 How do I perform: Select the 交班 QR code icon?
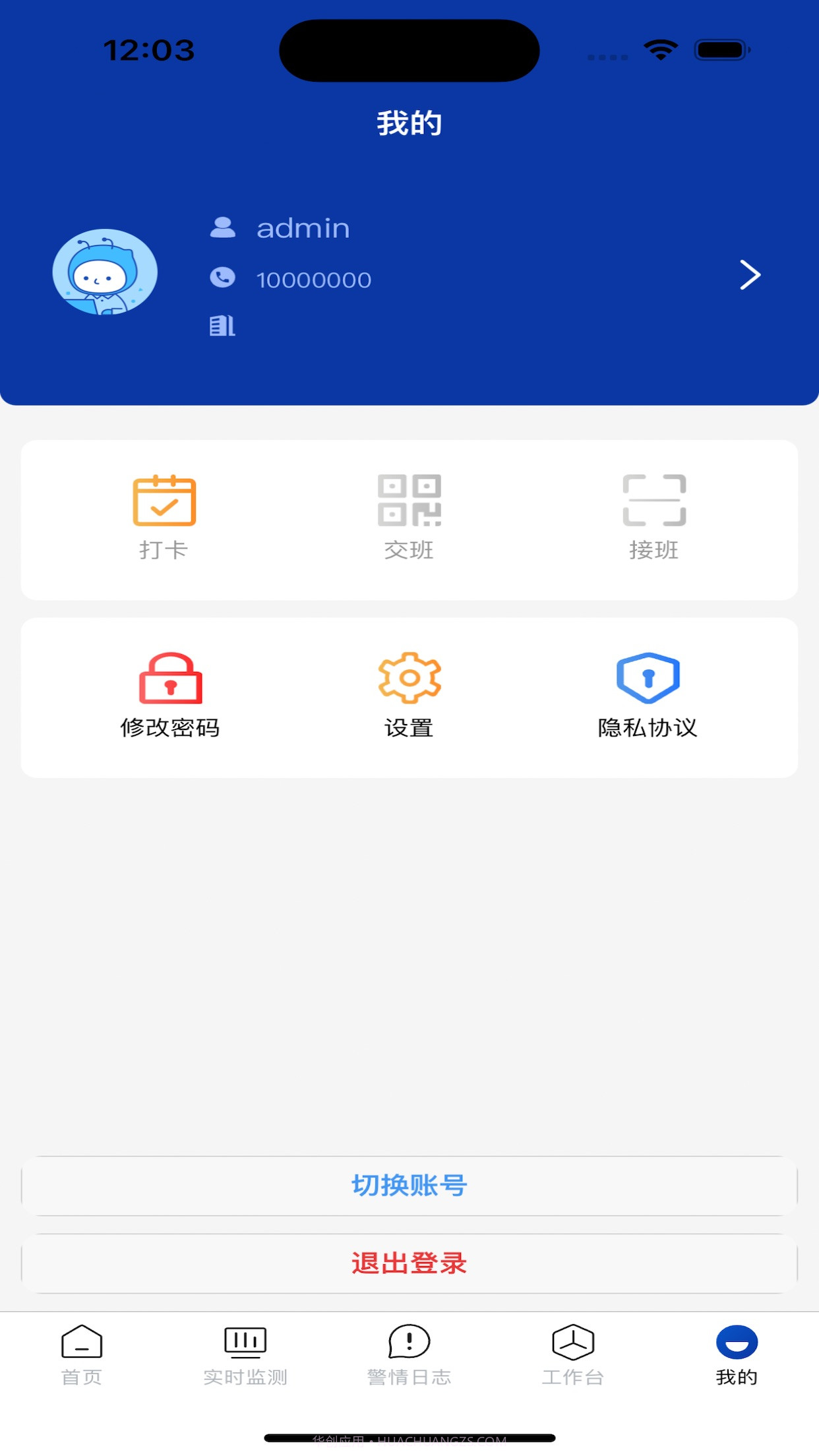click(x=409, y=502)
